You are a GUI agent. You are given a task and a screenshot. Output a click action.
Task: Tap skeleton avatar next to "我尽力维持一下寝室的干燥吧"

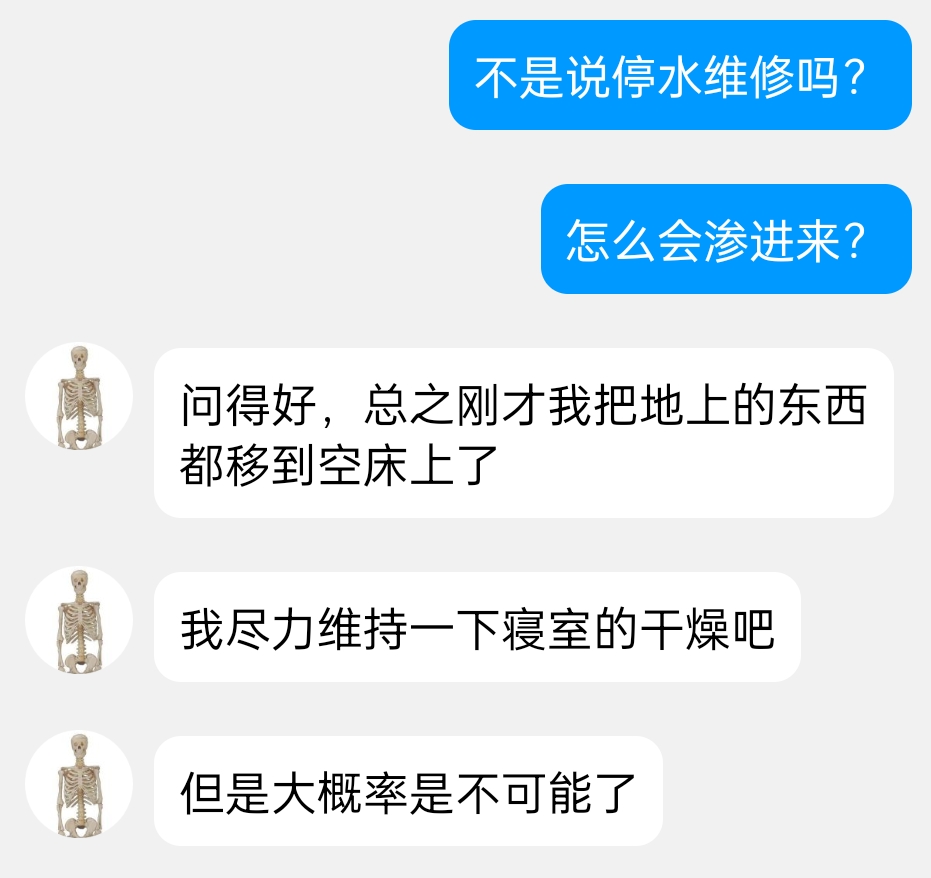pos(79,621)
